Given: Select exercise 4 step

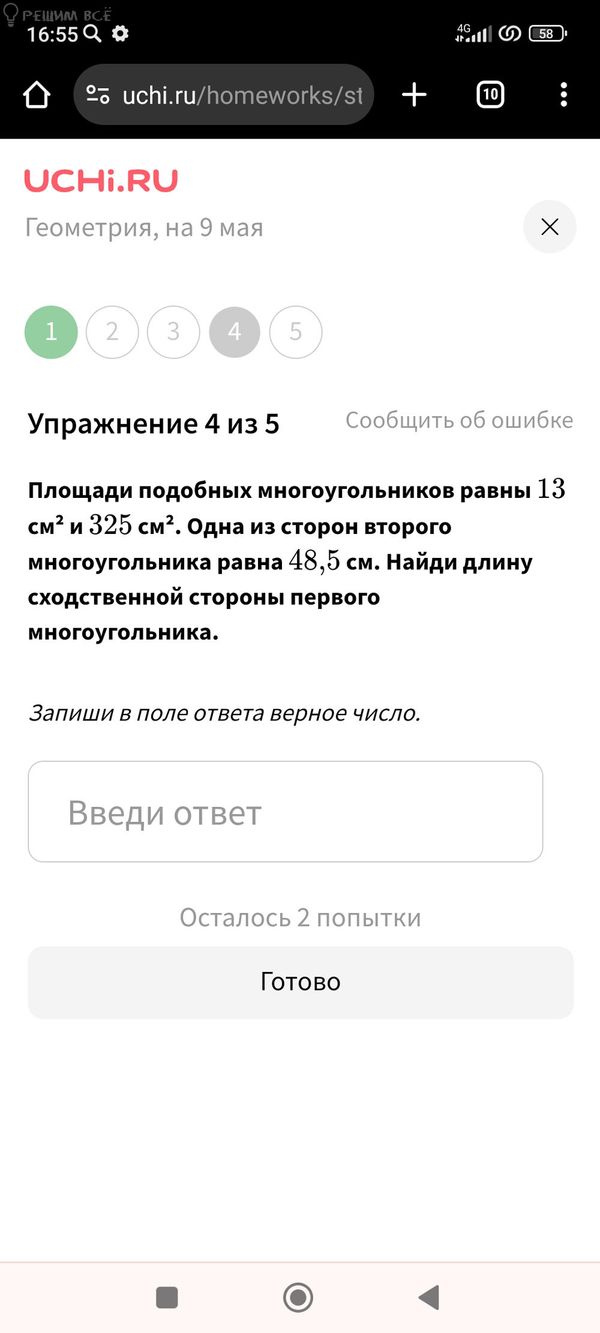Looking at the screenshot, I should [x=234, y=332].
